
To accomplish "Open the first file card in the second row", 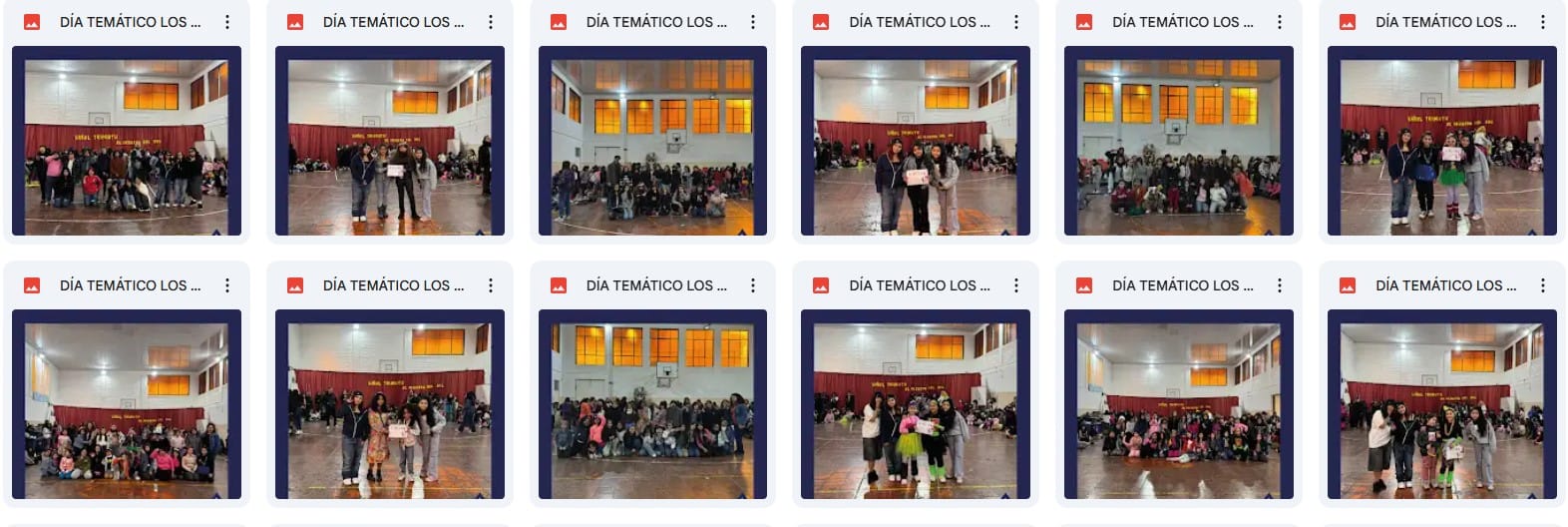I will [127, 404].
